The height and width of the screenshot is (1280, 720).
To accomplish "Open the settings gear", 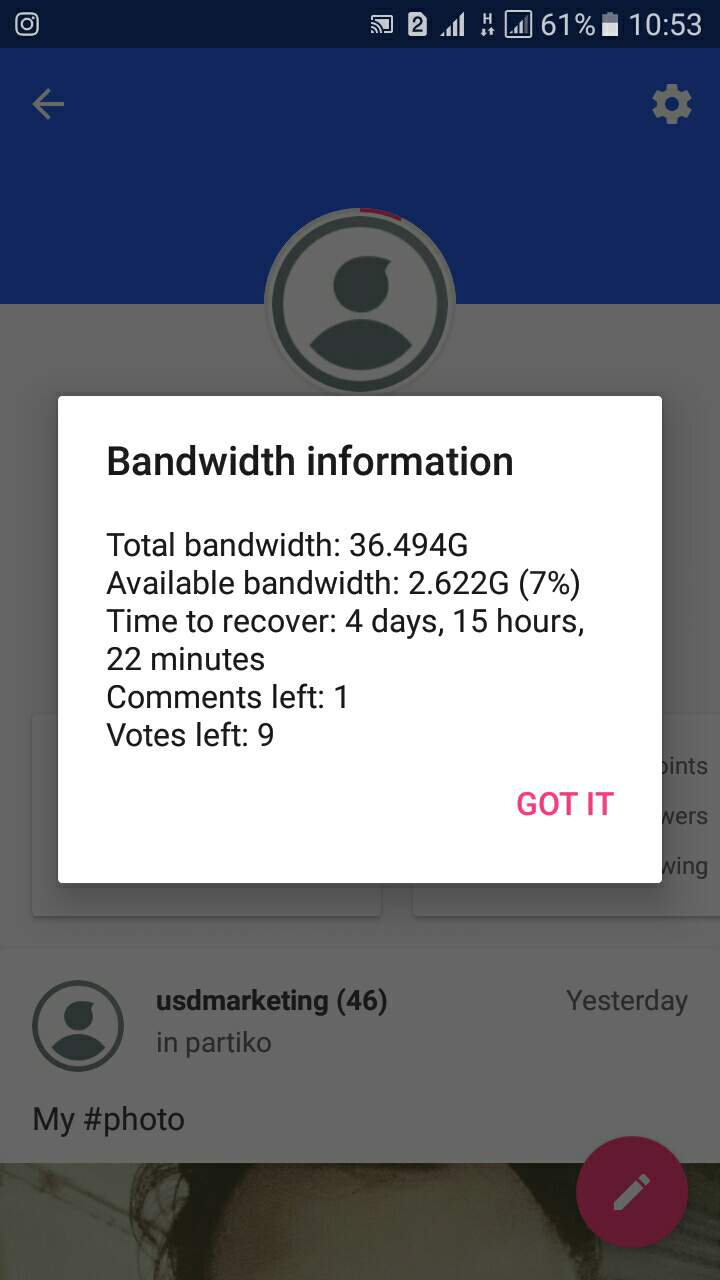I will (x=671, y=104).
